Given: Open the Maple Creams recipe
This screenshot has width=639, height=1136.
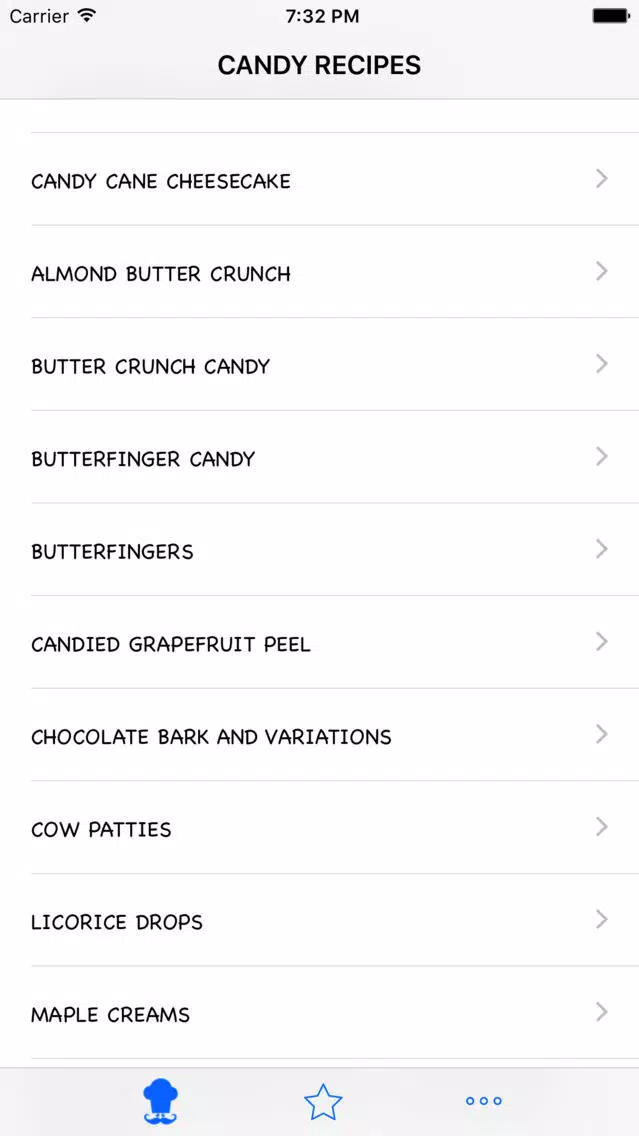Looking at the screenshot, I should point(320,1014).
